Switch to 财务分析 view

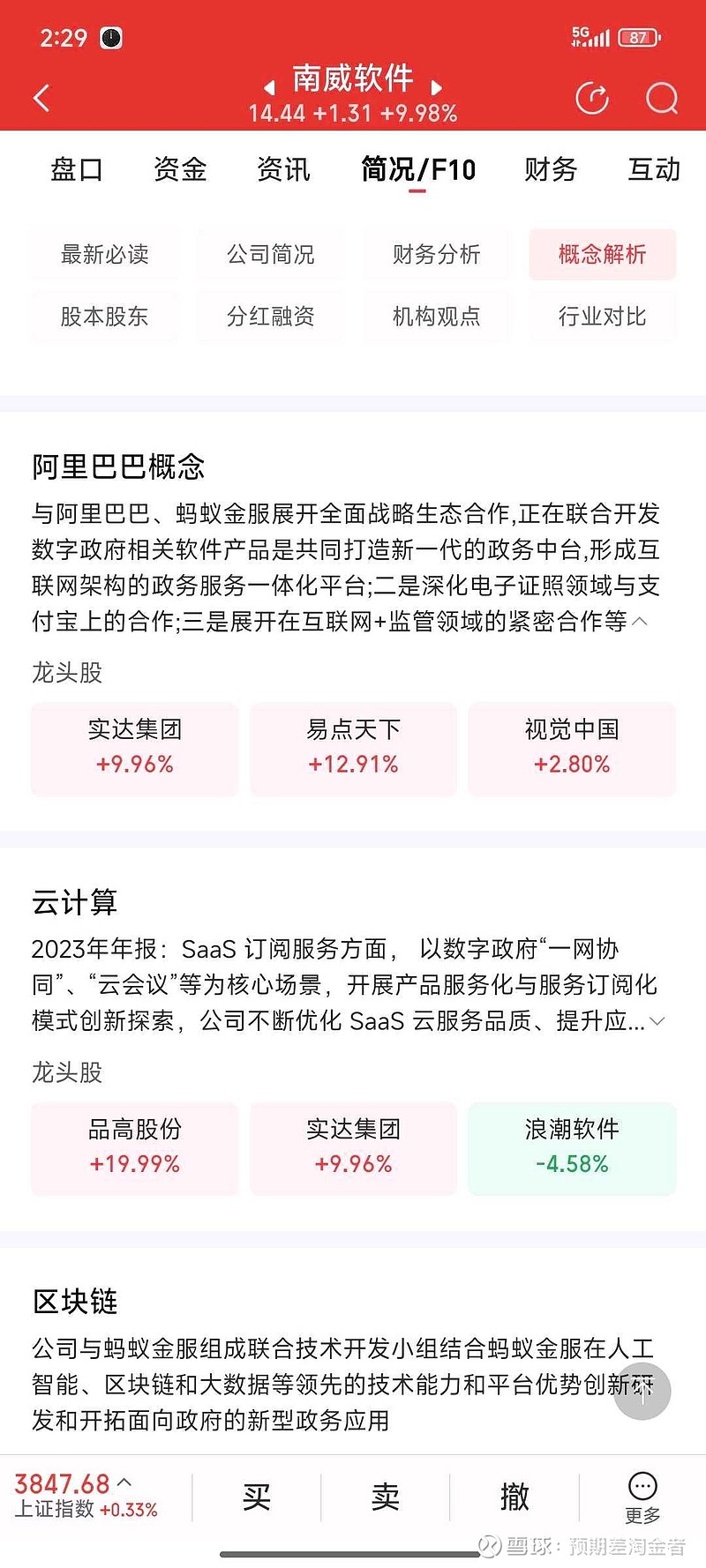tap(436, 255)
